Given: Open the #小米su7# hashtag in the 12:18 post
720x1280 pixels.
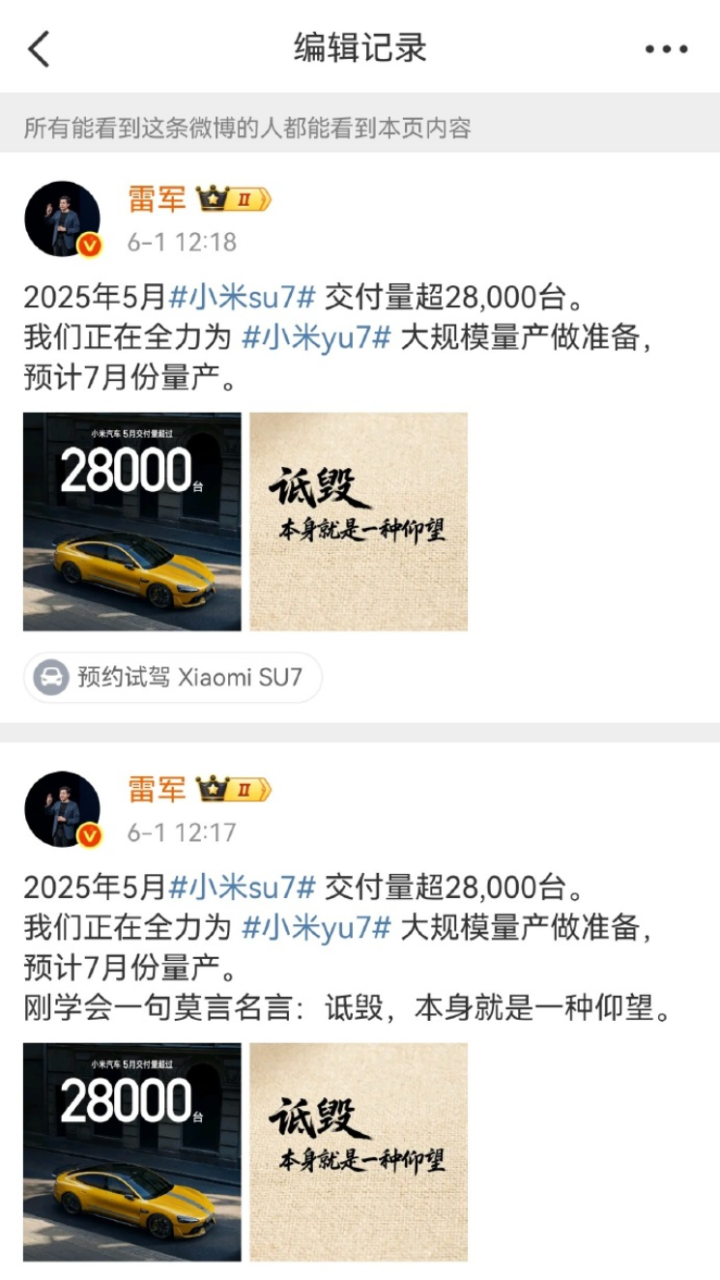Looking at the screenshot, I should pos(243,297).
